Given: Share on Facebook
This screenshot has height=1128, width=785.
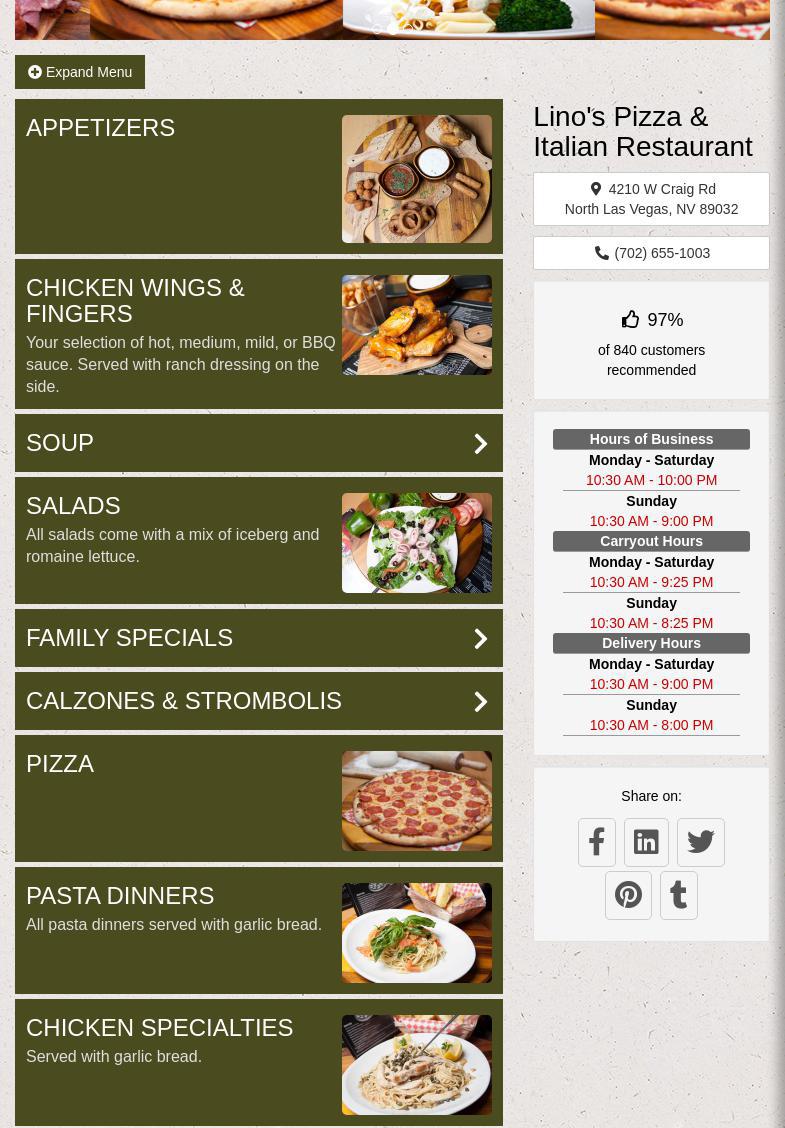Looking at the screenshot, I should pyautogui.click(x=597, y=842).
